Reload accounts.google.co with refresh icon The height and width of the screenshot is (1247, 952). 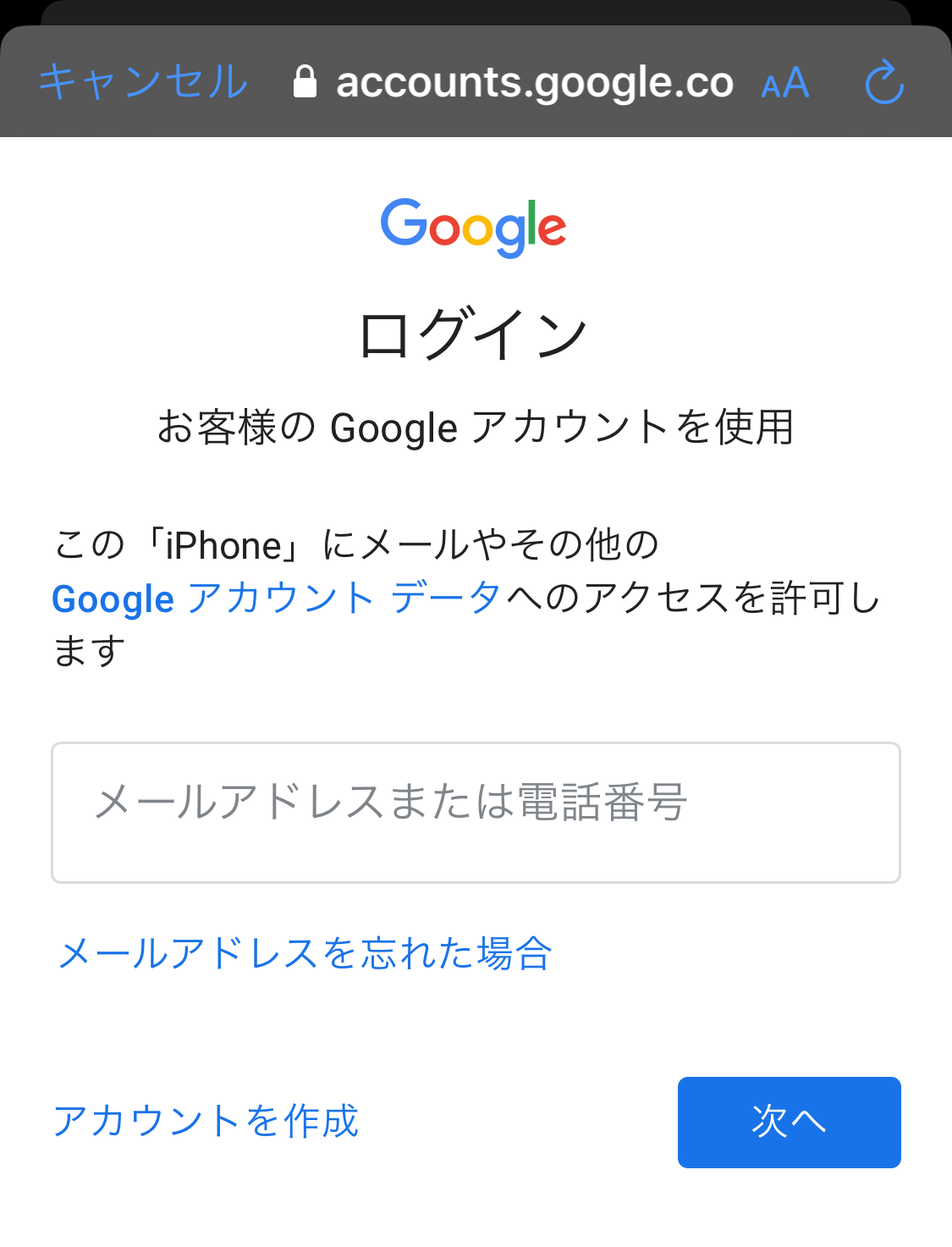[885, 81]
